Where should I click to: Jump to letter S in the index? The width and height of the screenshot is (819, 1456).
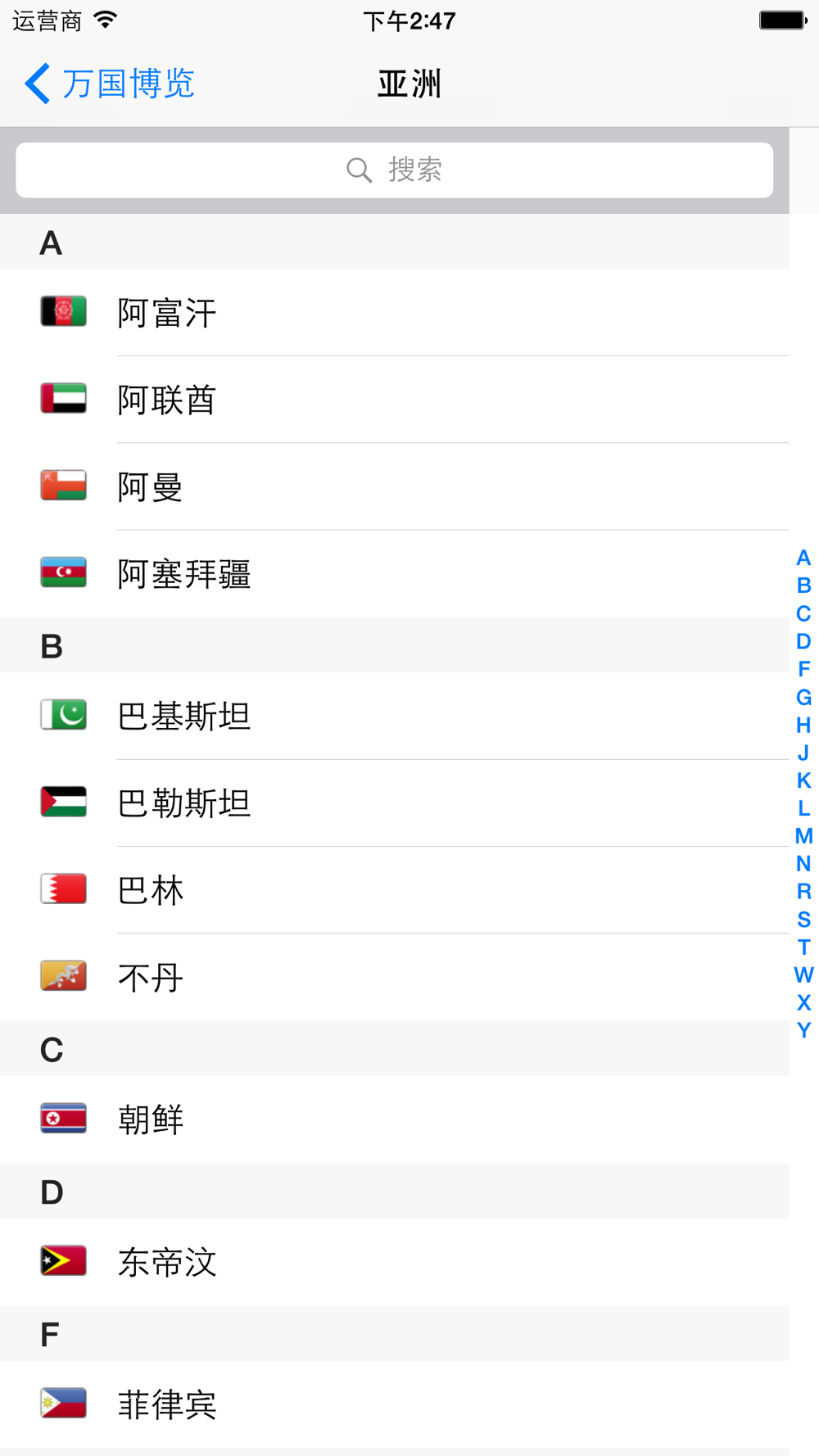point(803,920)
